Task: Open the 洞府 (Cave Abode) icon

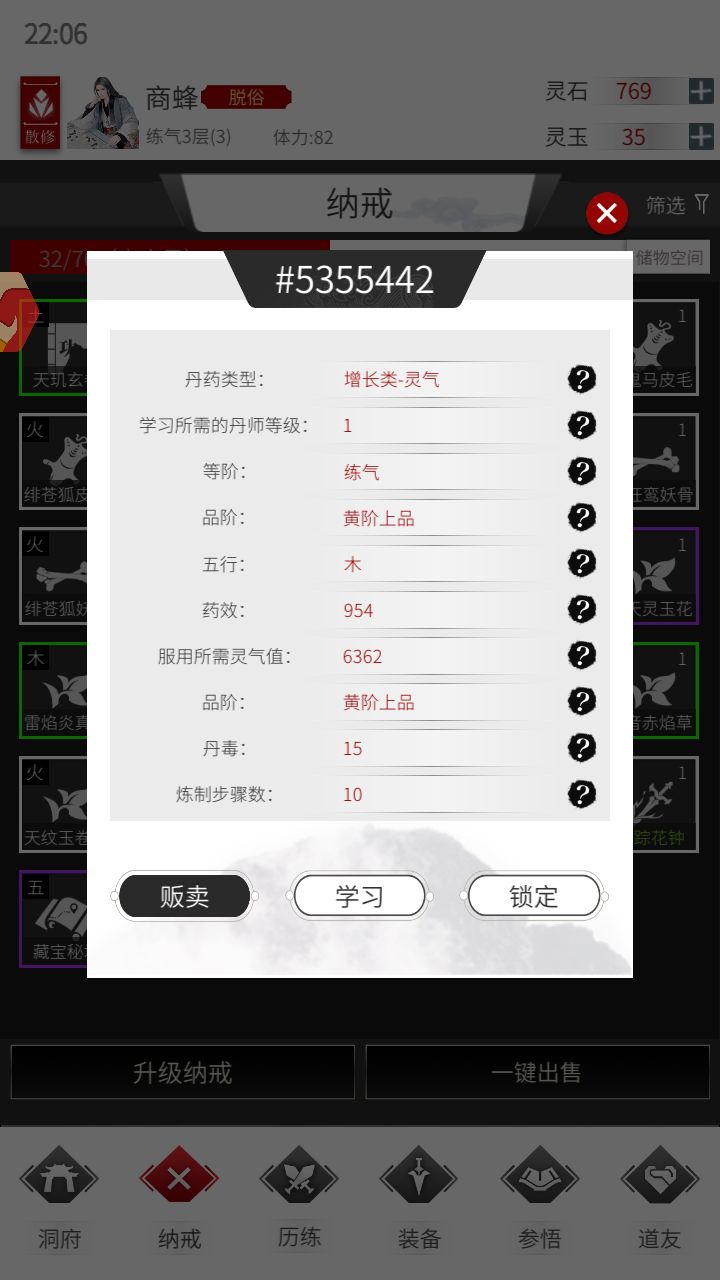Action: click(x=59, y=1178)
